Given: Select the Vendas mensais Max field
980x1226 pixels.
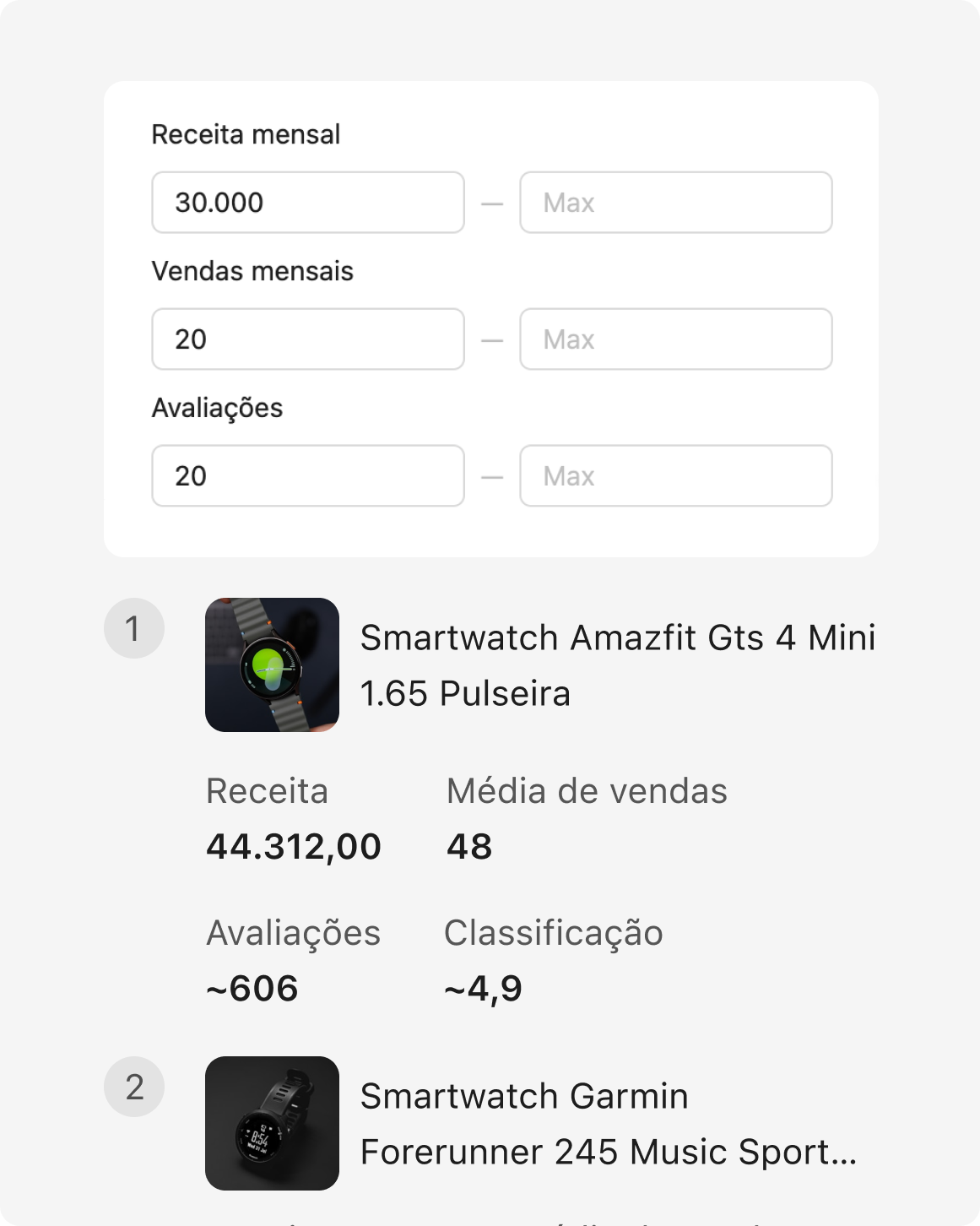Looking at the screenshot, I should [x=675, y=339].
